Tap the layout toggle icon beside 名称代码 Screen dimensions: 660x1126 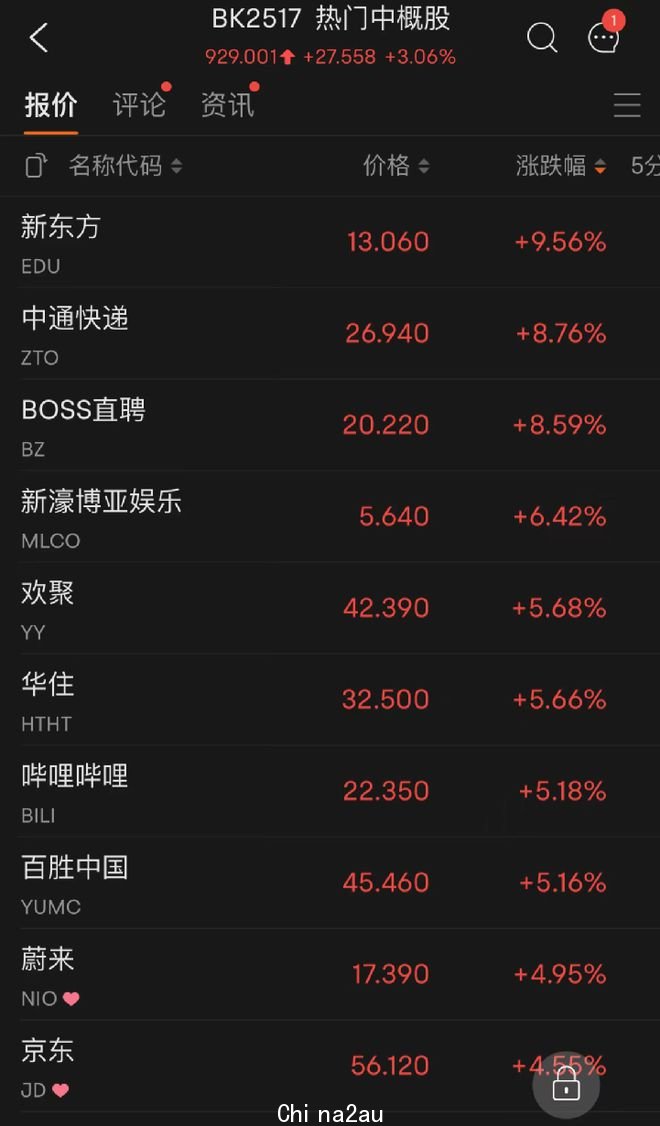(x=36, y=166)
